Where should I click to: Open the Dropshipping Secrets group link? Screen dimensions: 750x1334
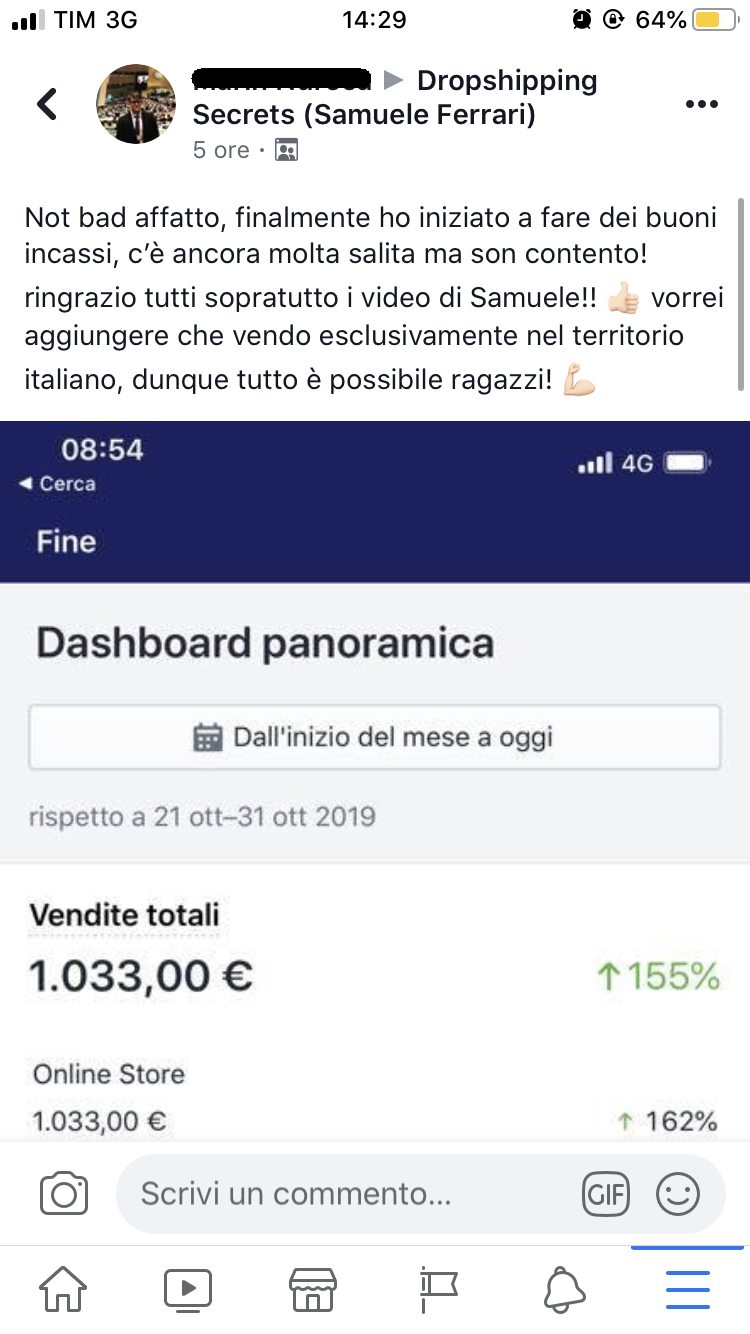pos(395,97)
